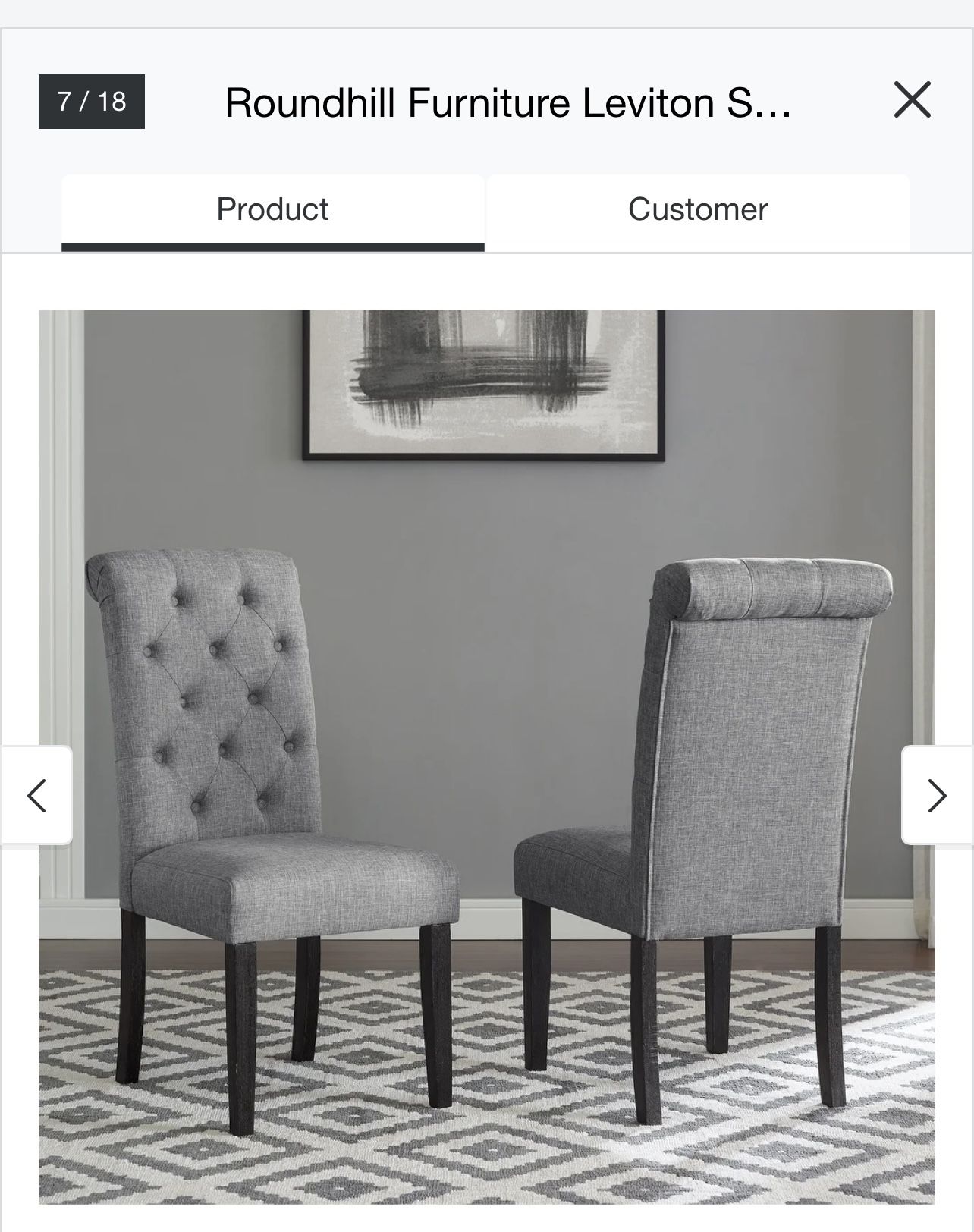This screenshot has height=1232, width=974.
Task: Close the image gallery viewer
Action: pos(912,100)
